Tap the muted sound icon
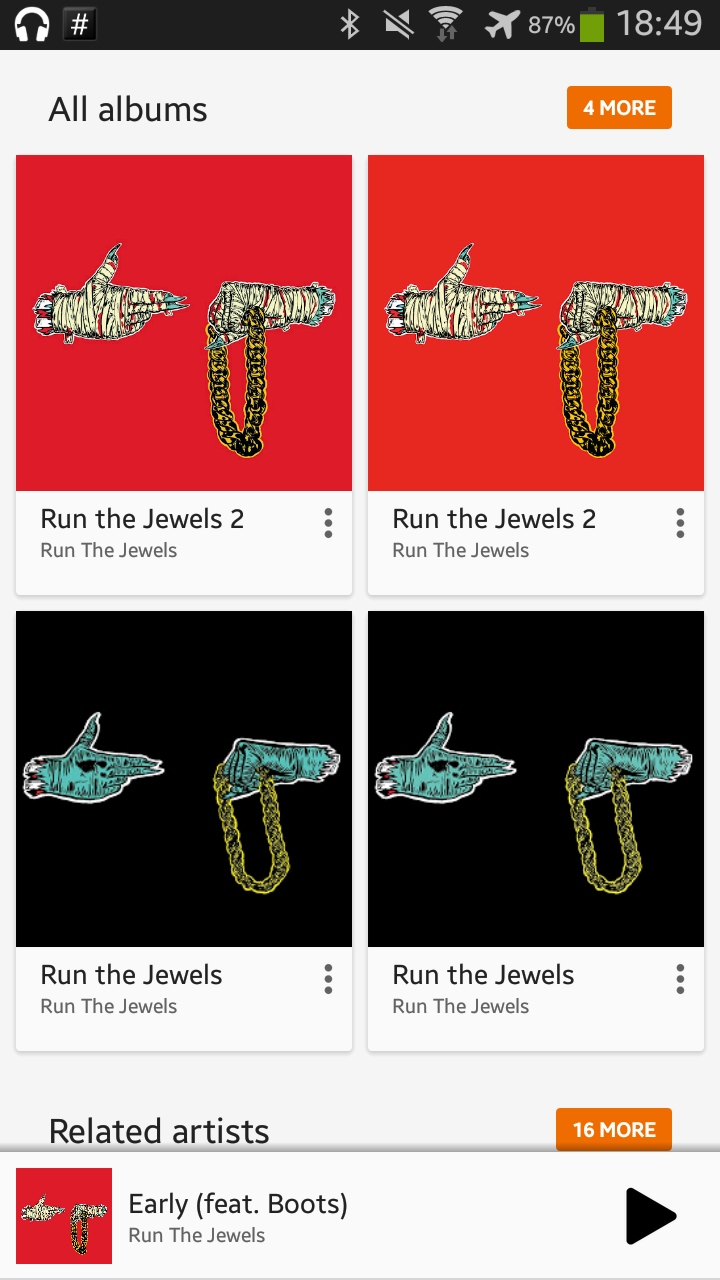 click(399, 22)
